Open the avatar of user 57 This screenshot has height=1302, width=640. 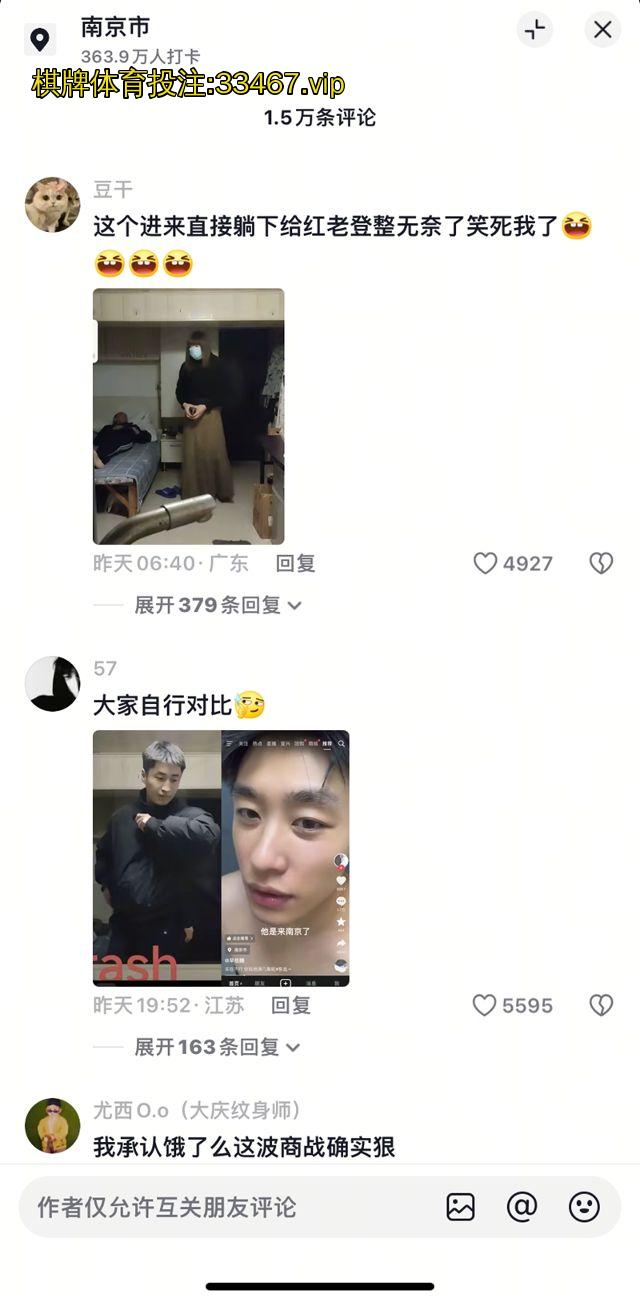52,684
